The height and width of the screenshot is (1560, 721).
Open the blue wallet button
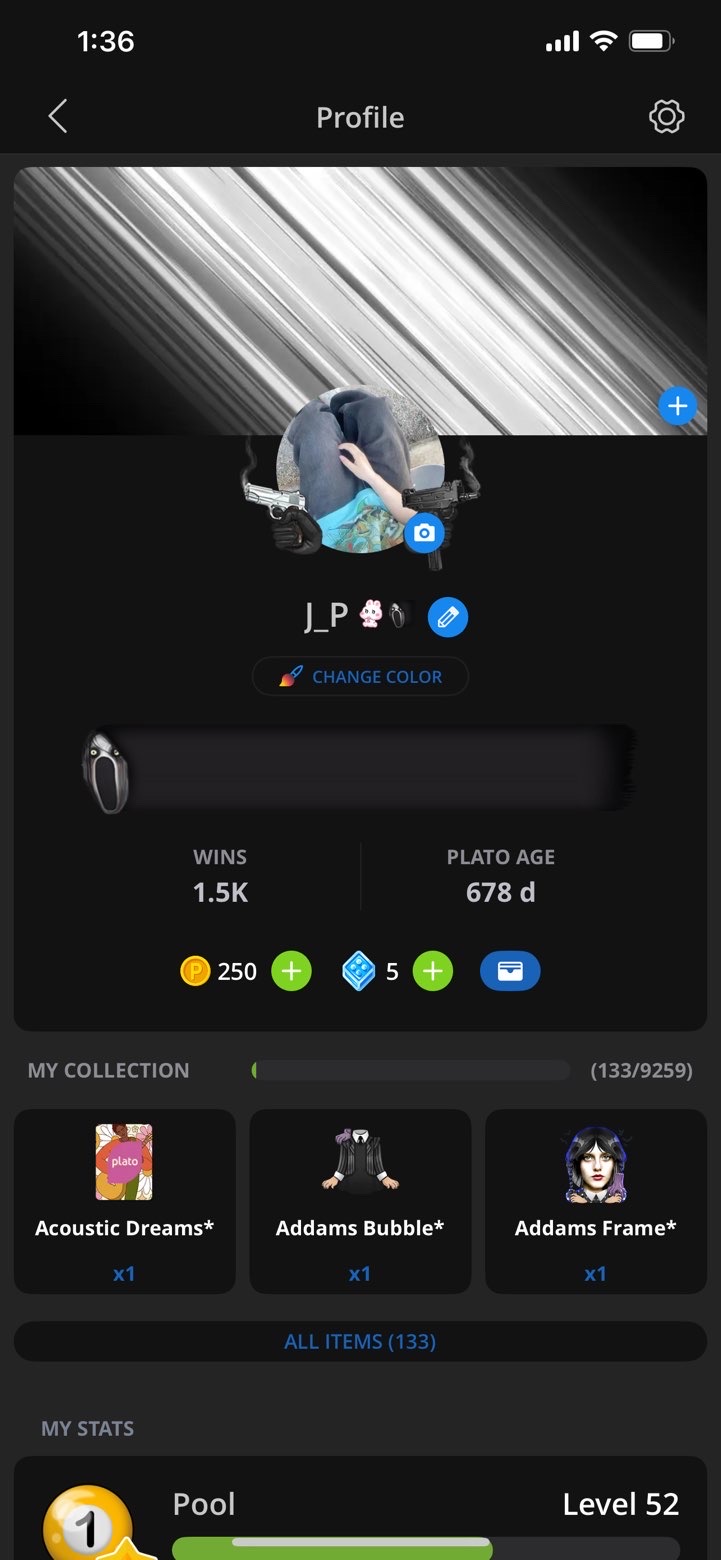(510, 971)
